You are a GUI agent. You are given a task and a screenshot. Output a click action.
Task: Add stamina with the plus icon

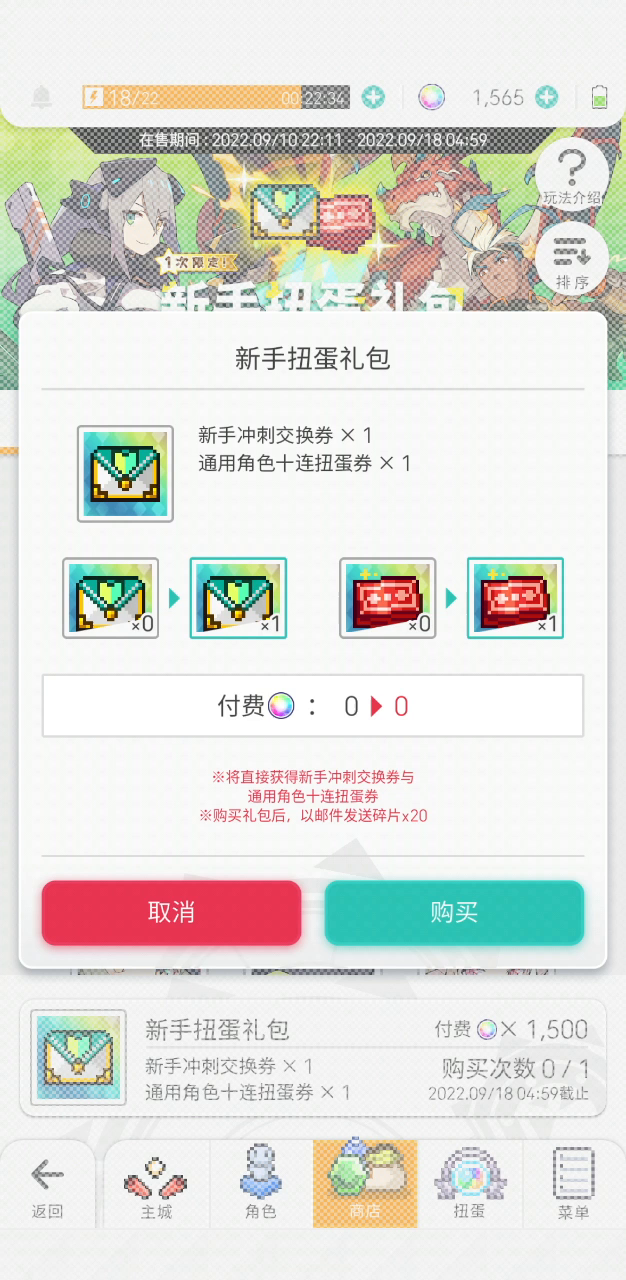click(373, 97)
